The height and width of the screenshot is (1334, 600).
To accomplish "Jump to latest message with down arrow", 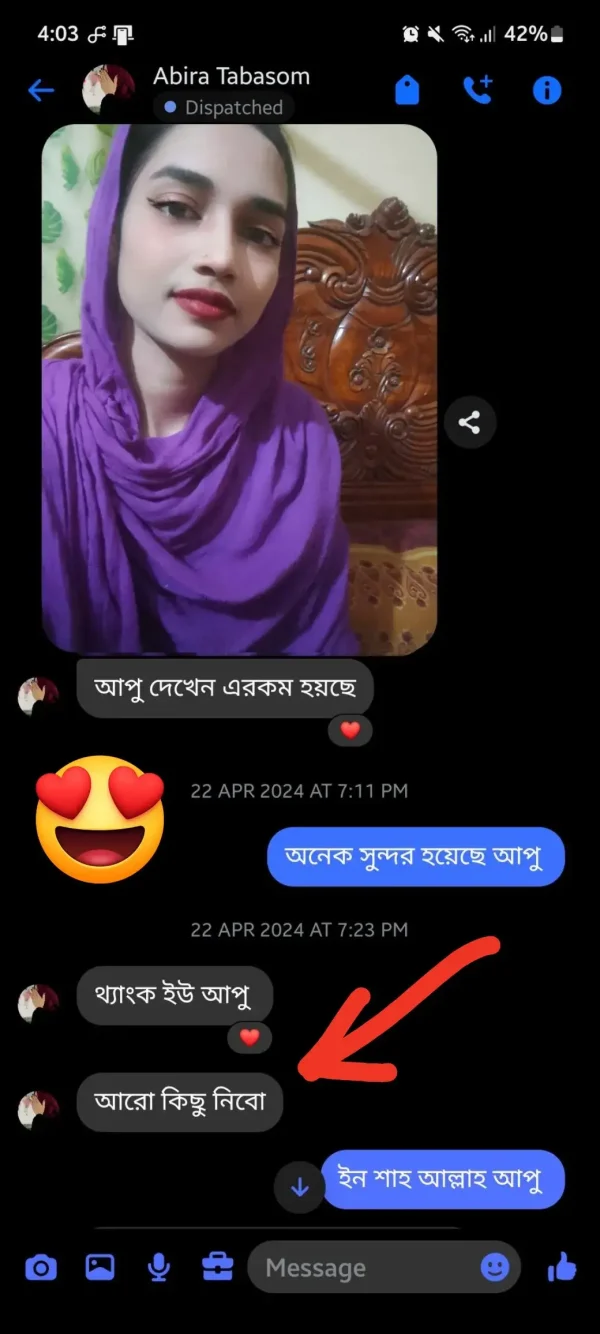I will [299, 1187].
